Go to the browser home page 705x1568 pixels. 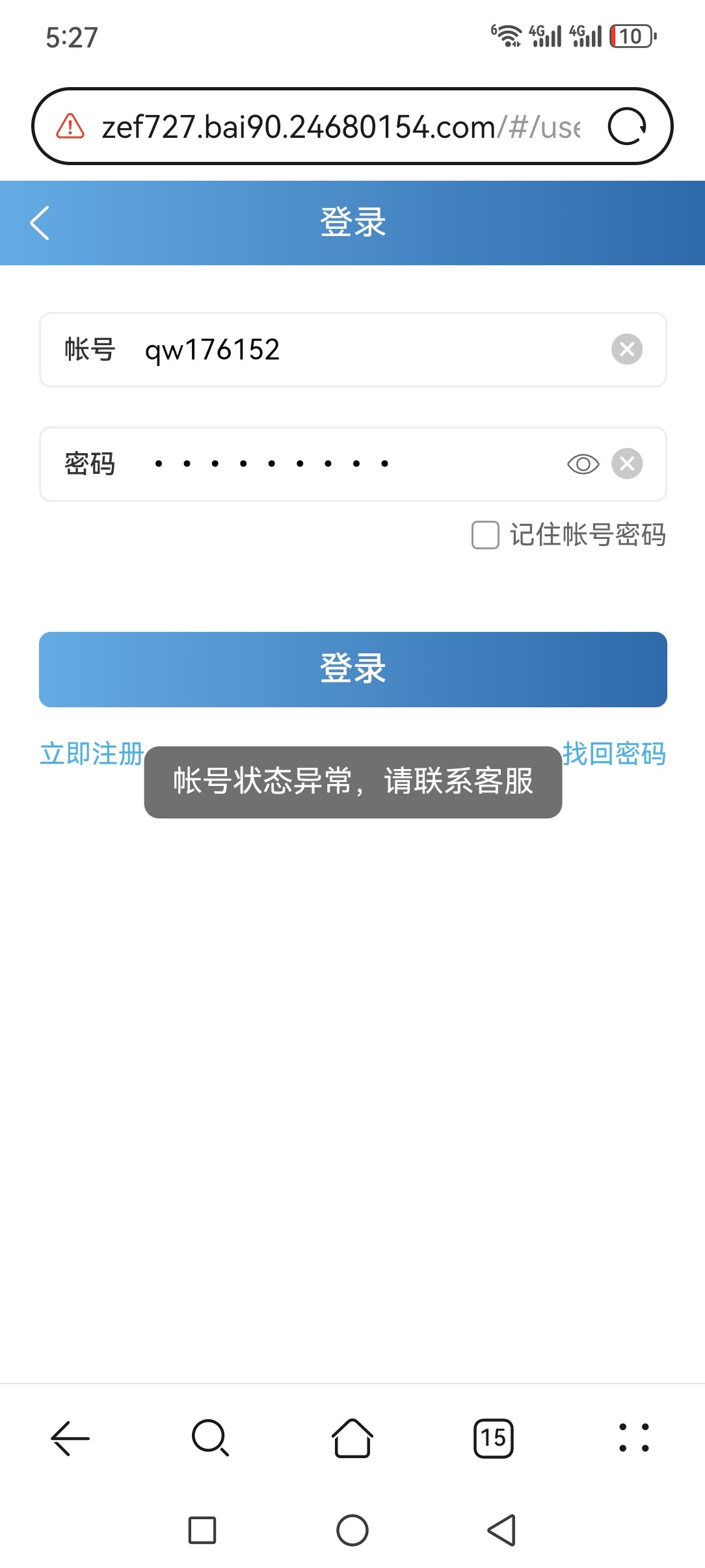tap(352, 1438)
